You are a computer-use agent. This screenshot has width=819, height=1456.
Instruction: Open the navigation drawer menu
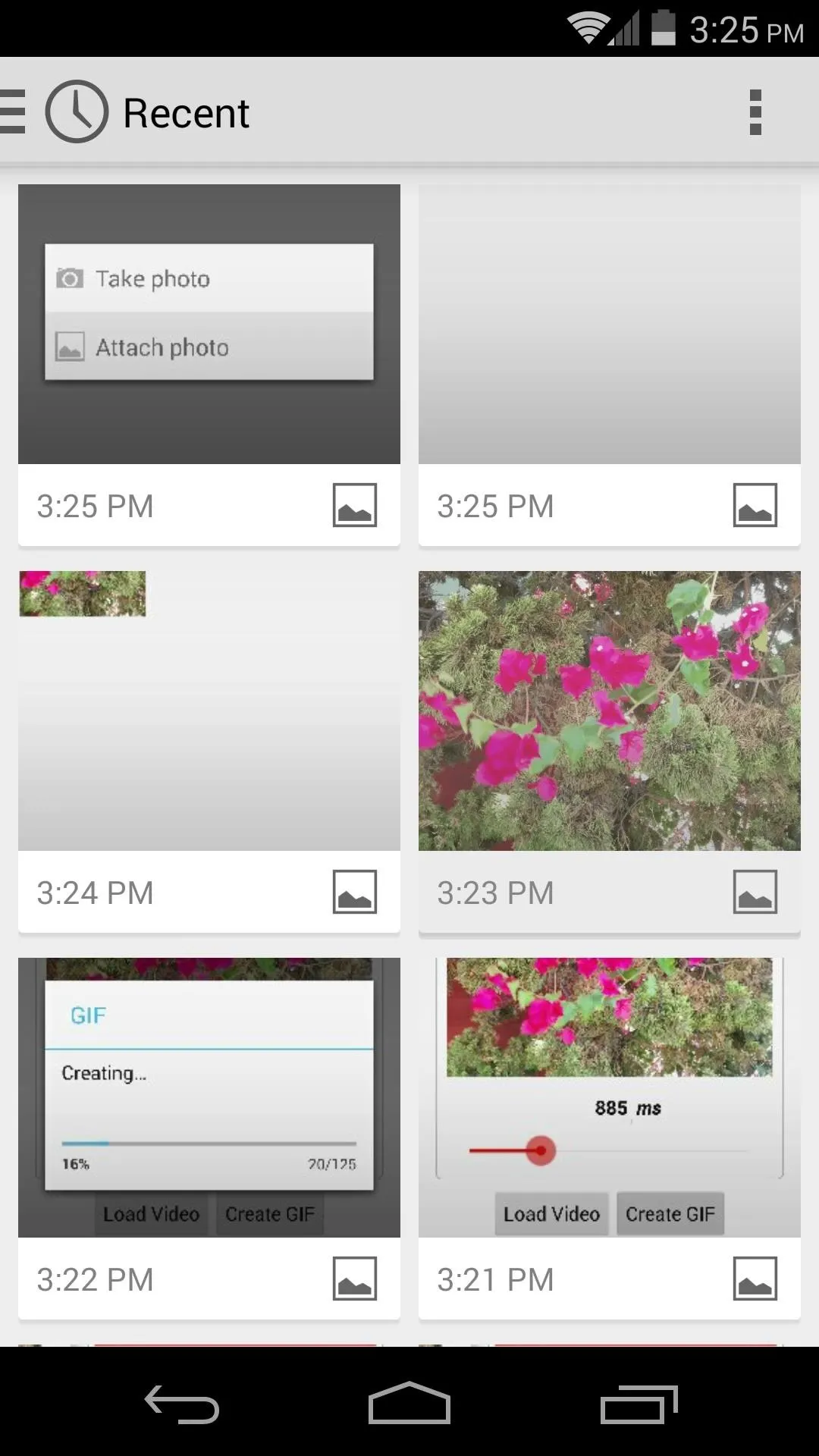(13, 112)
